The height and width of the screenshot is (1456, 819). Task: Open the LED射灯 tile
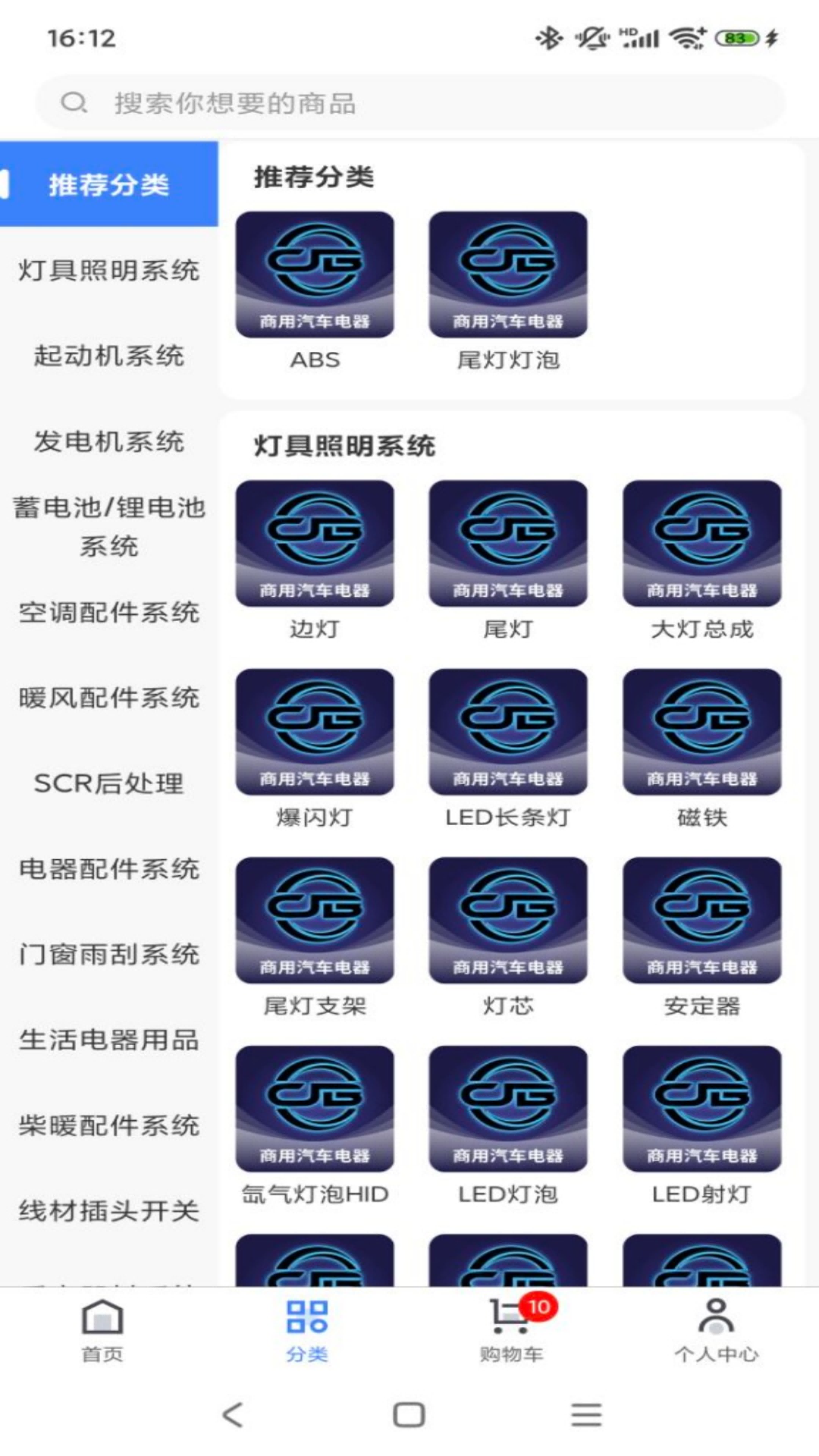701,1123
